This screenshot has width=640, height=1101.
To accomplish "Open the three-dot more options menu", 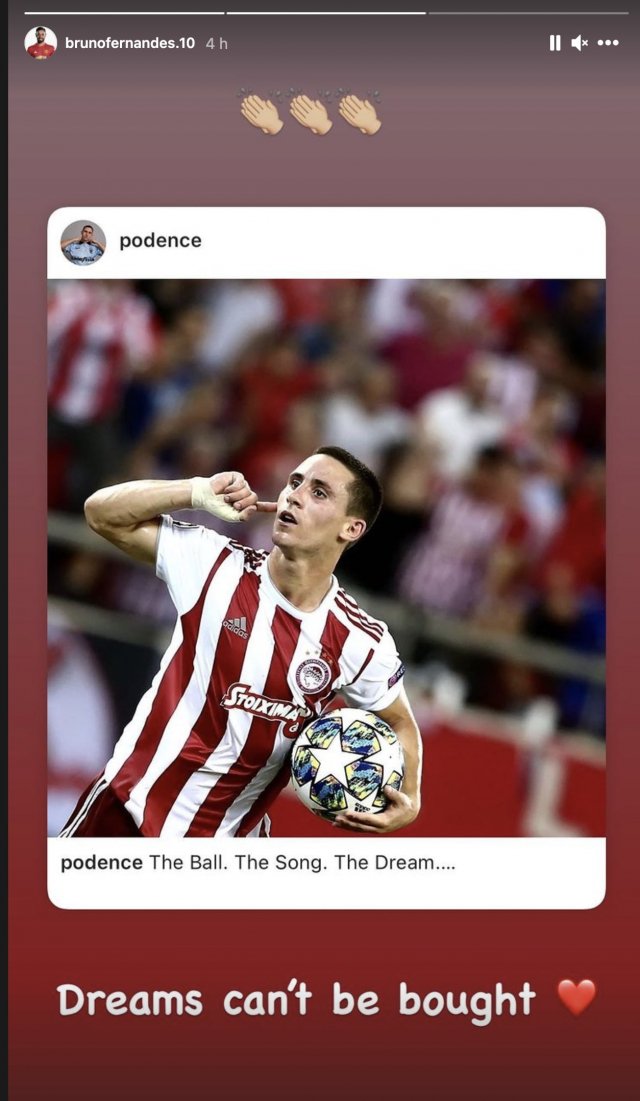I will click(608, 43).
